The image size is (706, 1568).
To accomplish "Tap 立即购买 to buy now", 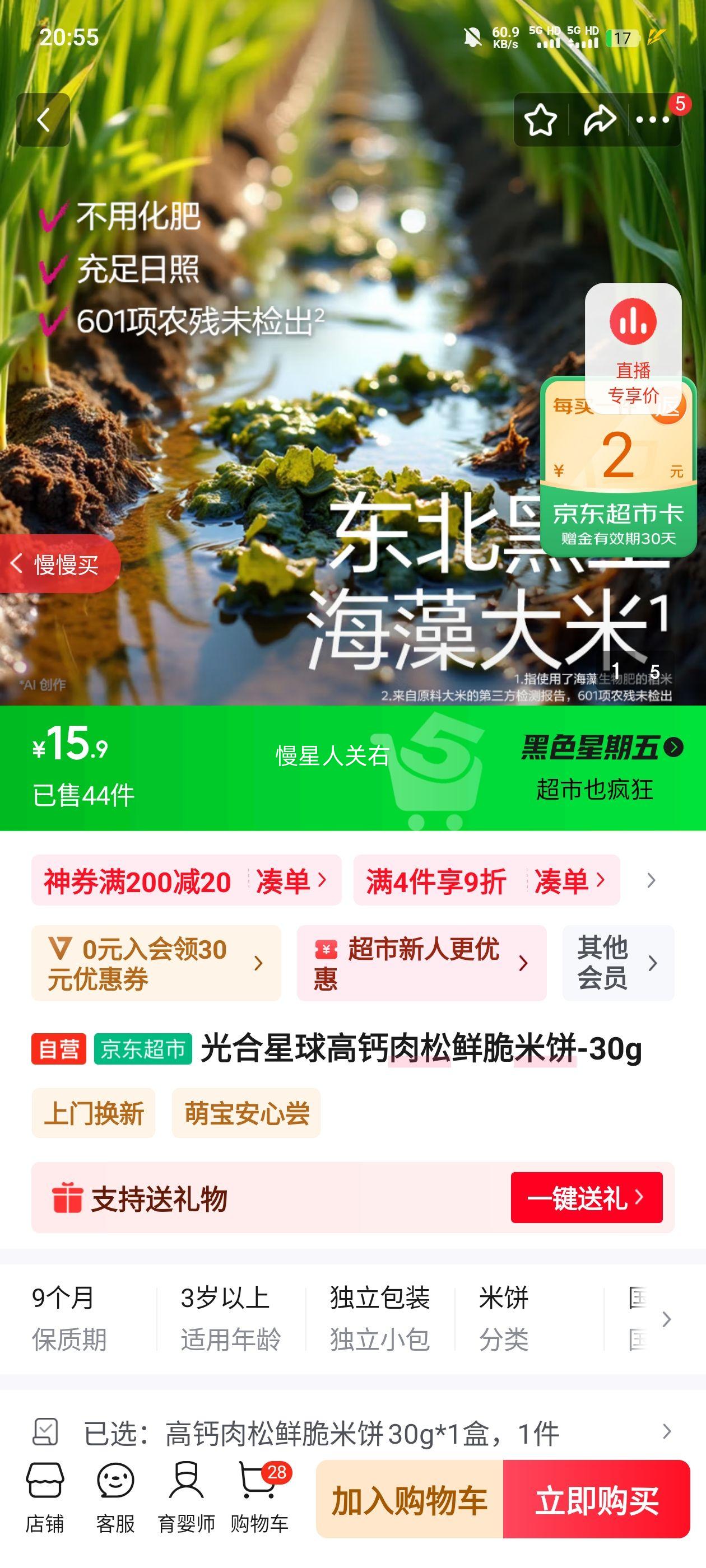I will point(596,1499).
